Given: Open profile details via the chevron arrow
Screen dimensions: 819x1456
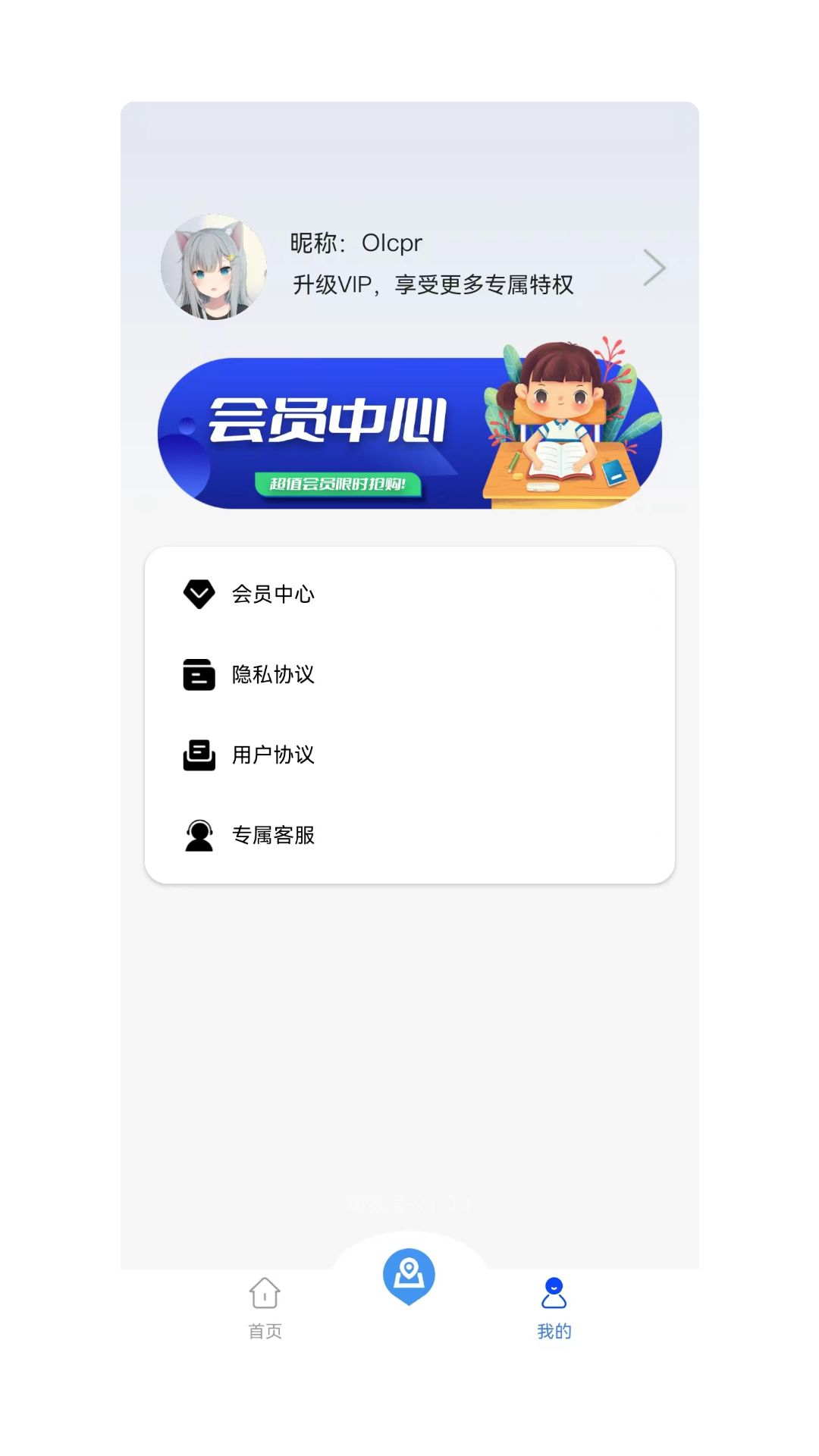Looking at the screenshot, I should [654, 267].
